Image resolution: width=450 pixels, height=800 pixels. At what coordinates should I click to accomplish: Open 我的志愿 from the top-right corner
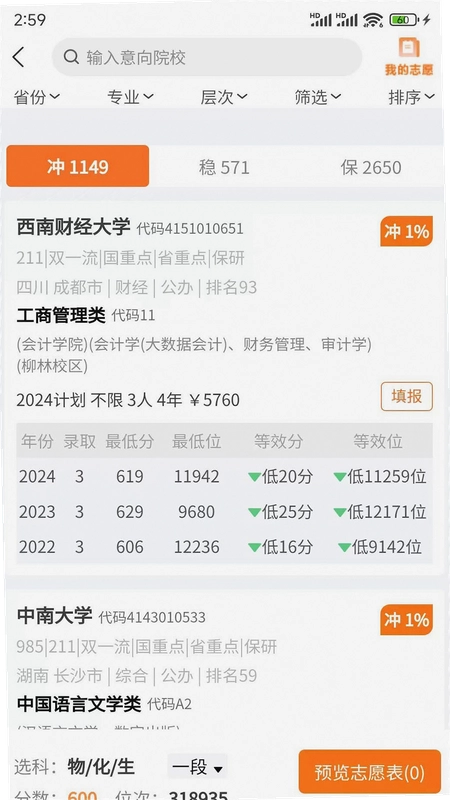(x=409, y=57)
